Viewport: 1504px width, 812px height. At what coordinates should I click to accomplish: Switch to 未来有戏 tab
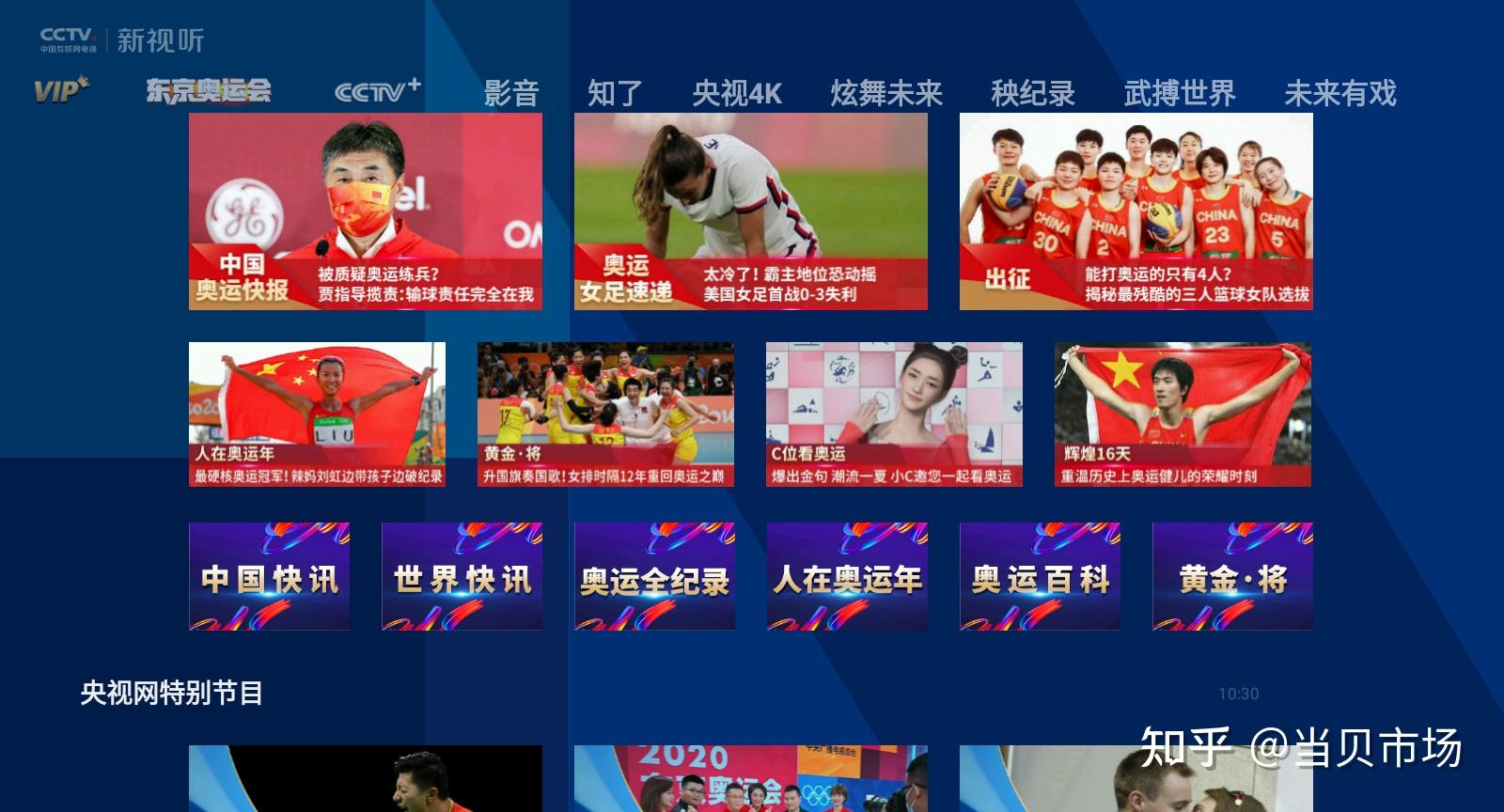1339,93
